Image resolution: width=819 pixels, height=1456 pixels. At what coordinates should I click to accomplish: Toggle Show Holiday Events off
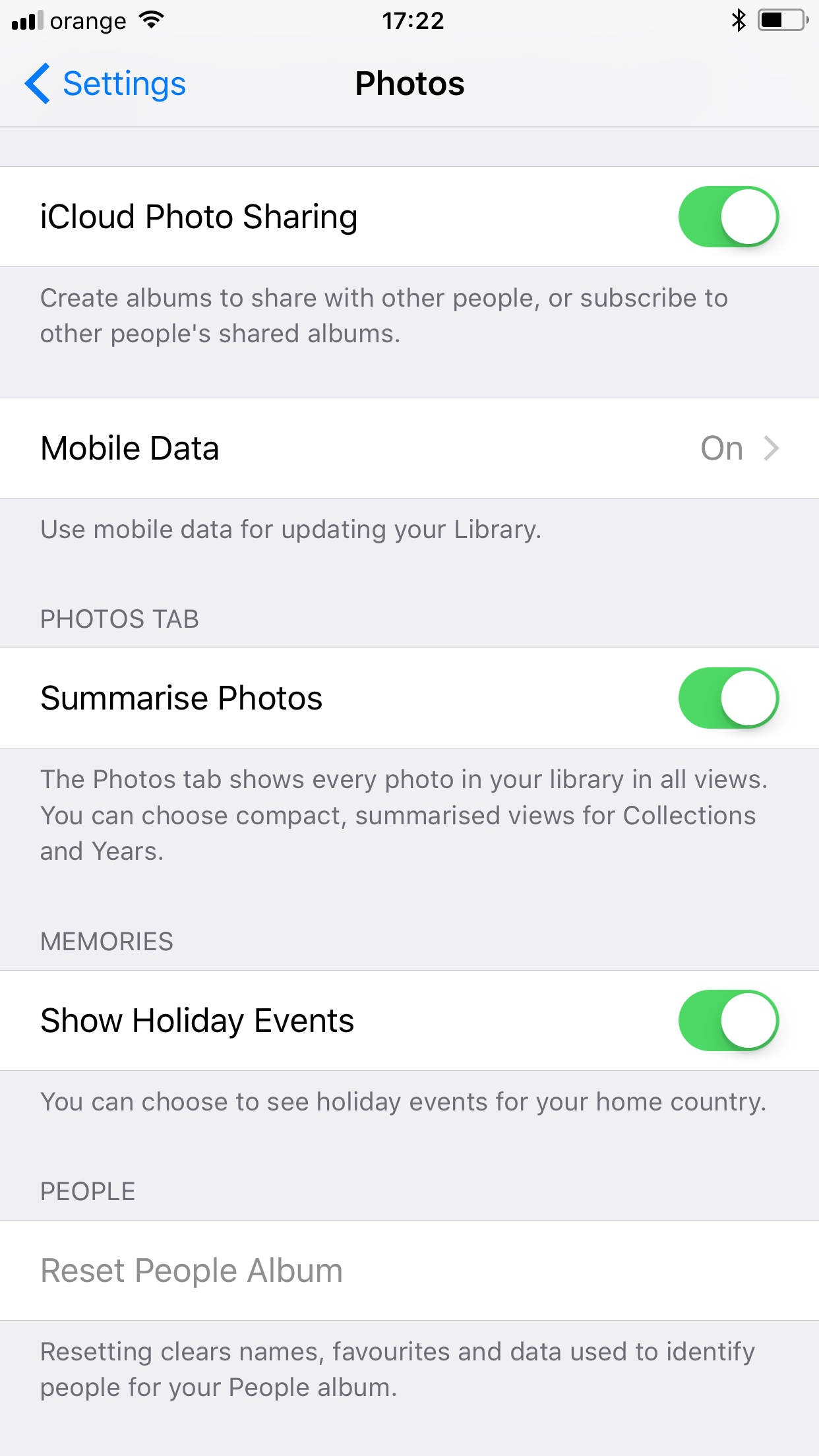[729, 1021]
